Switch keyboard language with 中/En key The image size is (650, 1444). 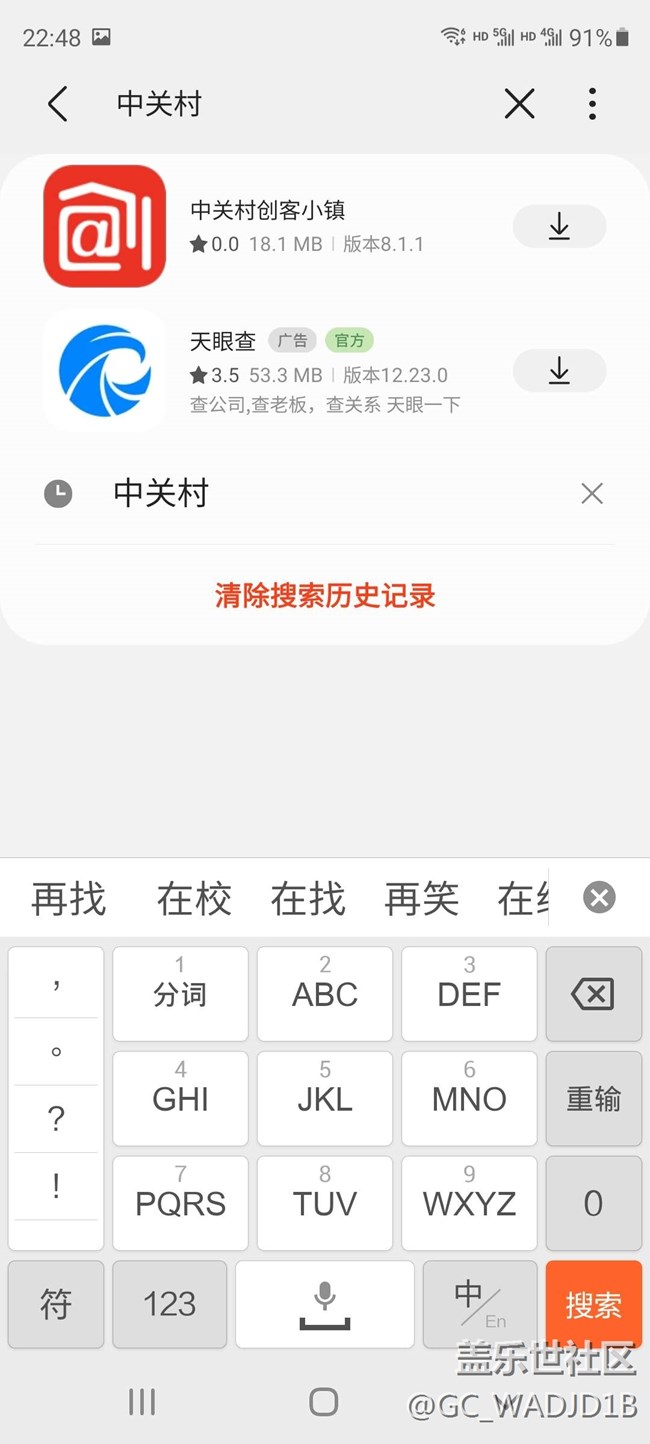tap(479, 1304)
